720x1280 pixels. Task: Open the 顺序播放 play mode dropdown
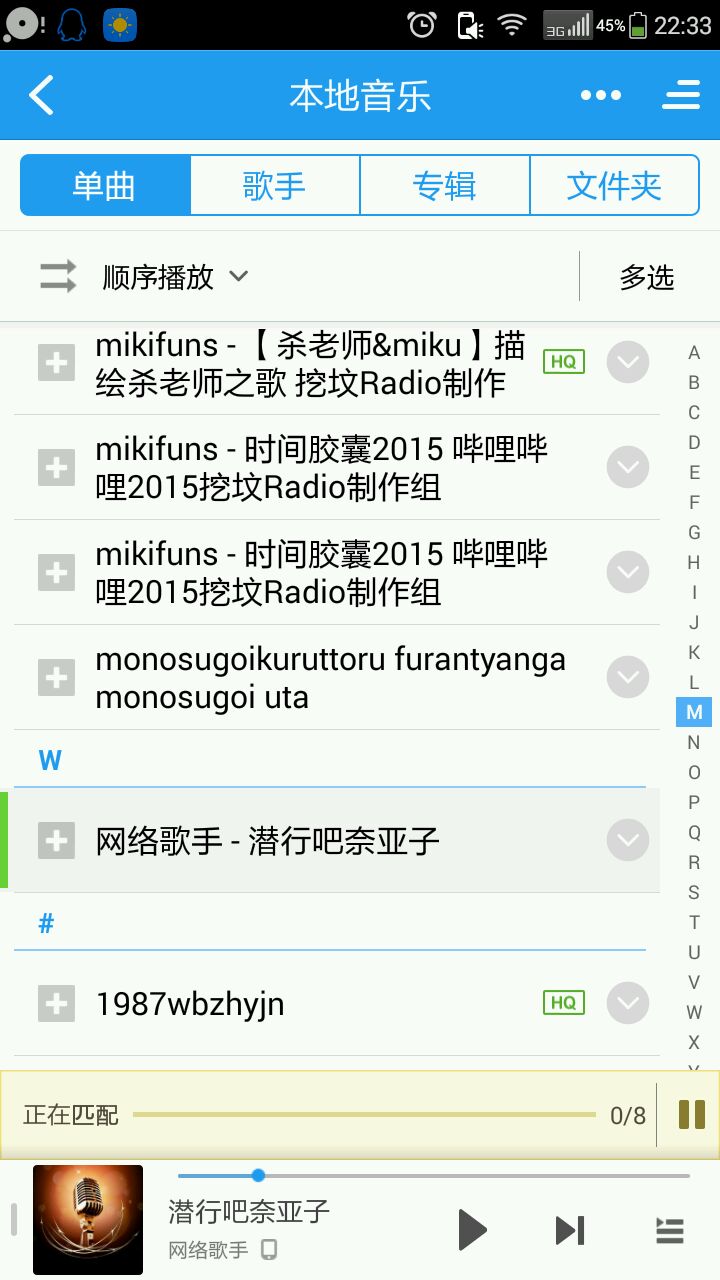click(x=175, y=277)
